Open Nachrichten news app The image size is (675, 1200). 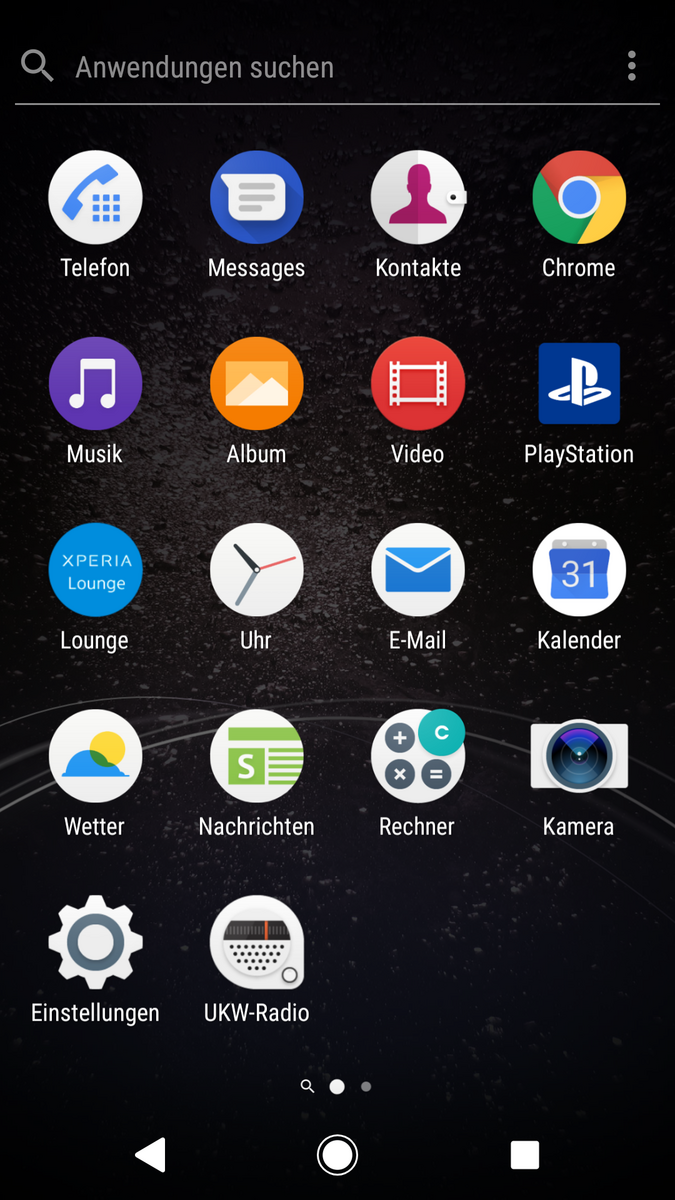click(256, 756)
